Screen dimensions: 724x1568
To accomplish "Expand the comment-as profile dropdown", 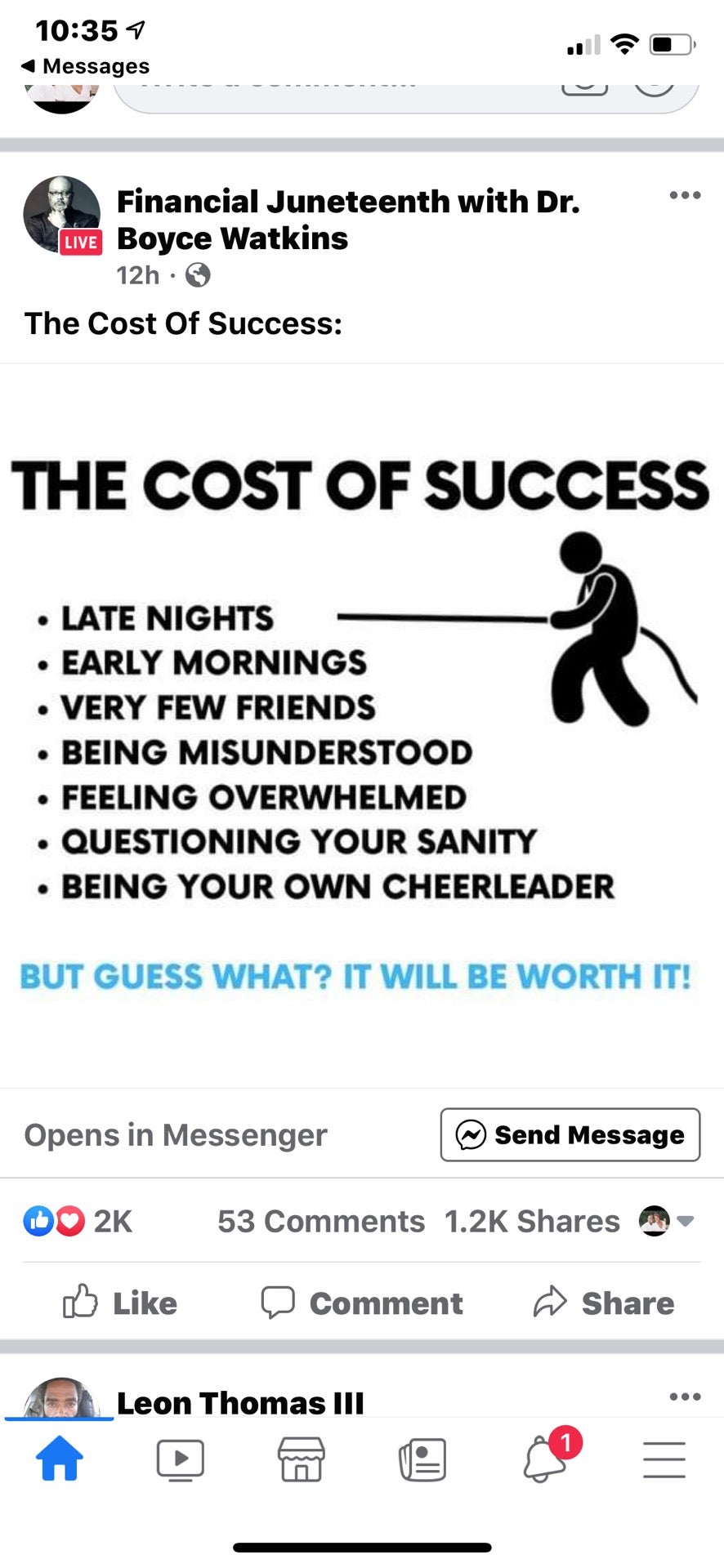I will coord(667,1221).
